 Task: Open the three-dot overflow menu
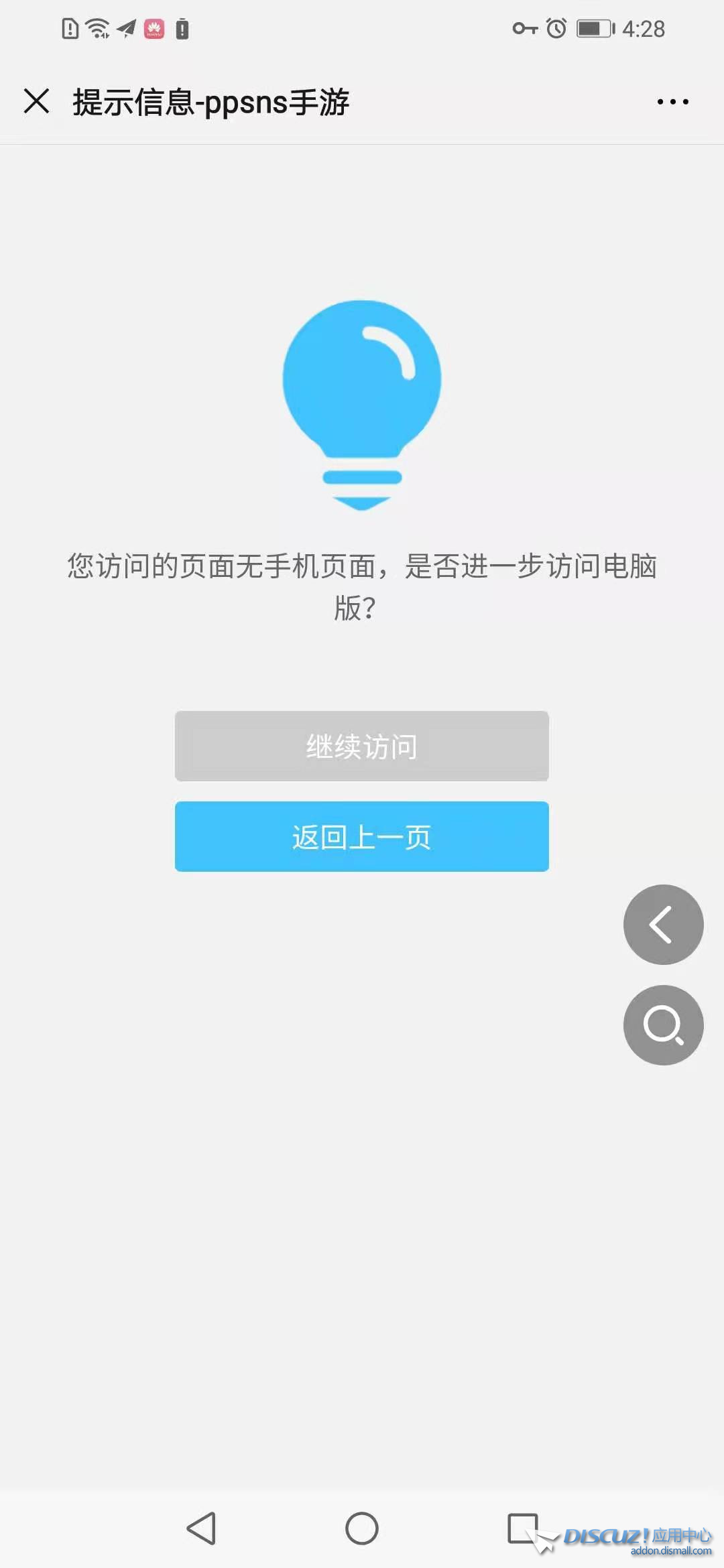pos(672,102)
